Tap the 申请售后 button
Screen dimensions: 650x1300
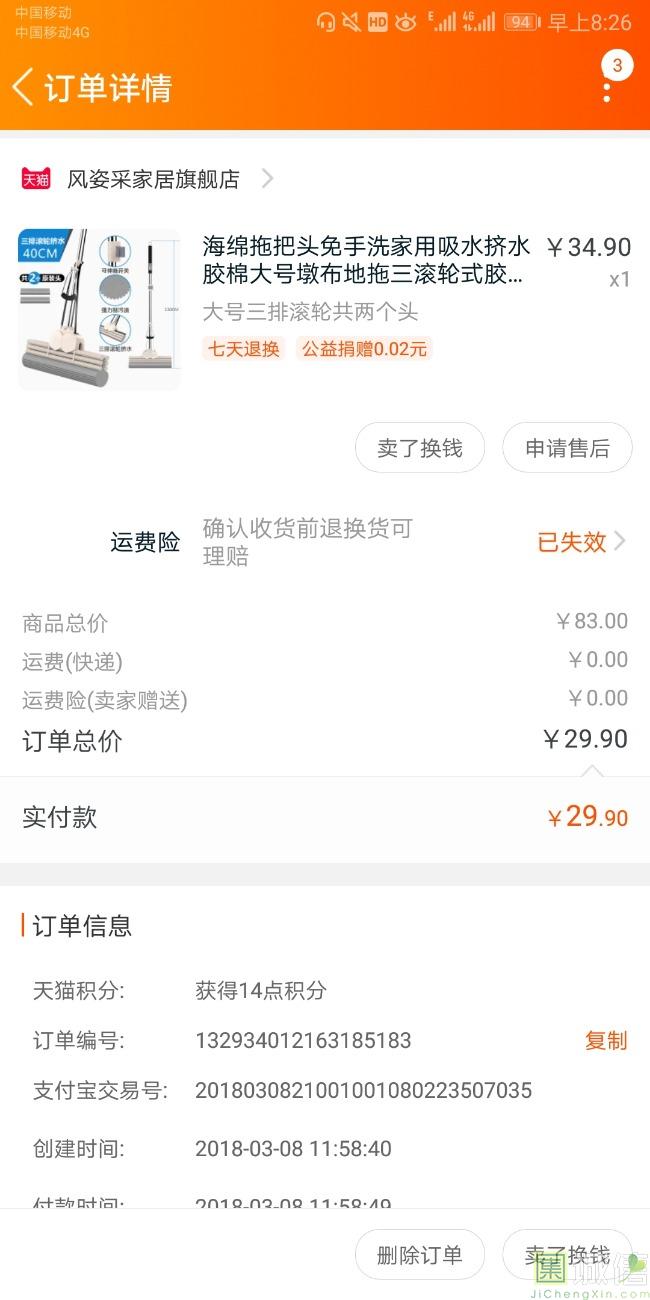click(x=567, y=448)
